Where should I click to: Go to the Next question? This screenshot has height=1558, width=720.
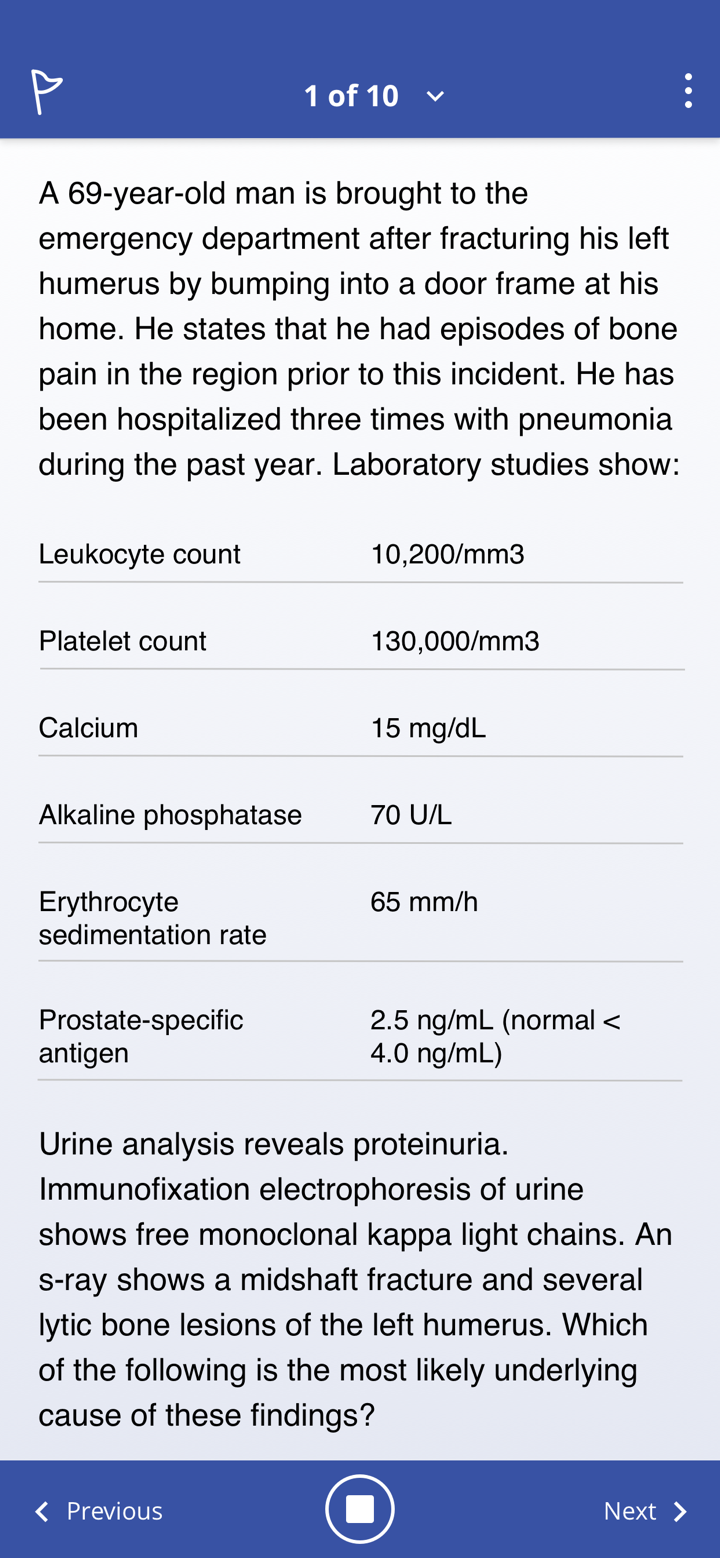[631, 1511]
